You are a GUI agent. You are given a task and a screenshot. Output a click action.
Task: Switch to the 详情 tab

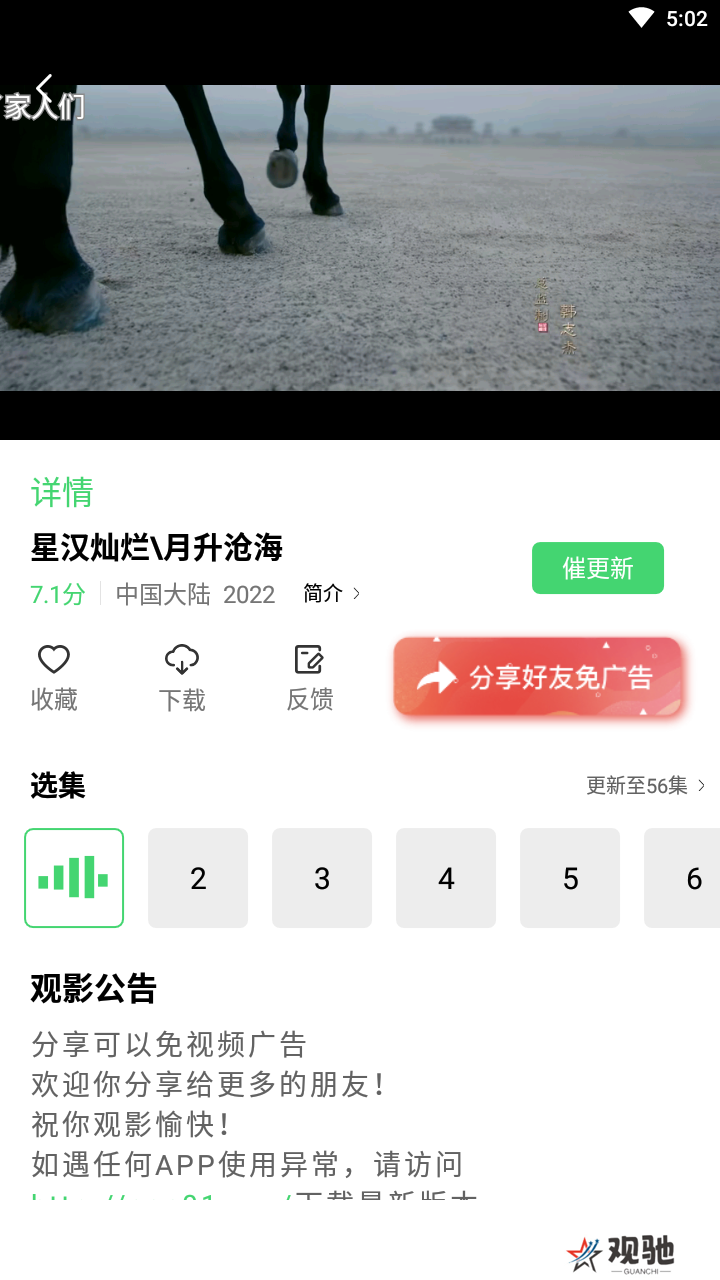tap(62, 492)
